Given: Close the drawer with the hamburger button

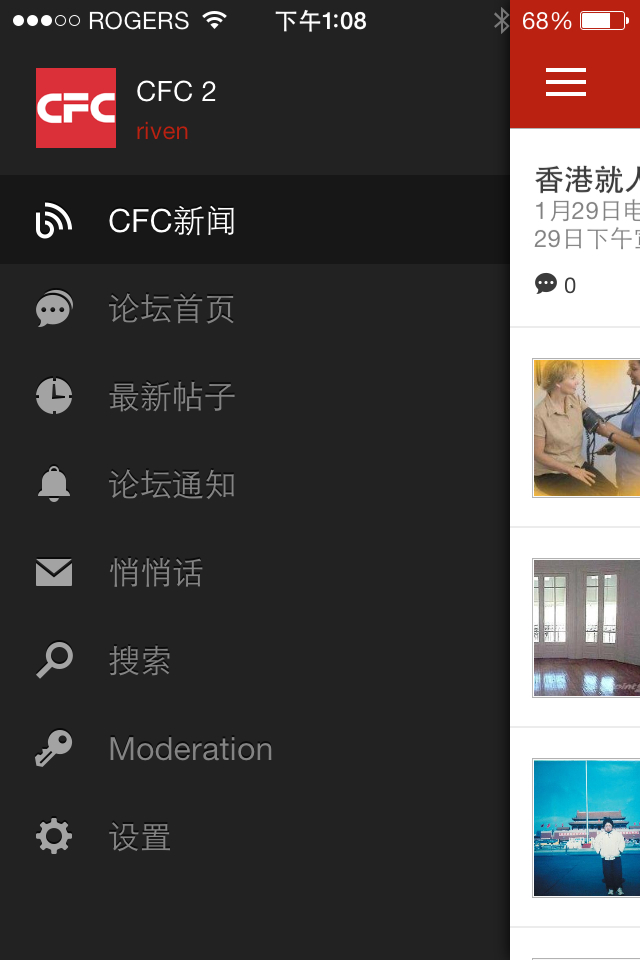Looking at the screenshot, I should (x=566, y=82).
